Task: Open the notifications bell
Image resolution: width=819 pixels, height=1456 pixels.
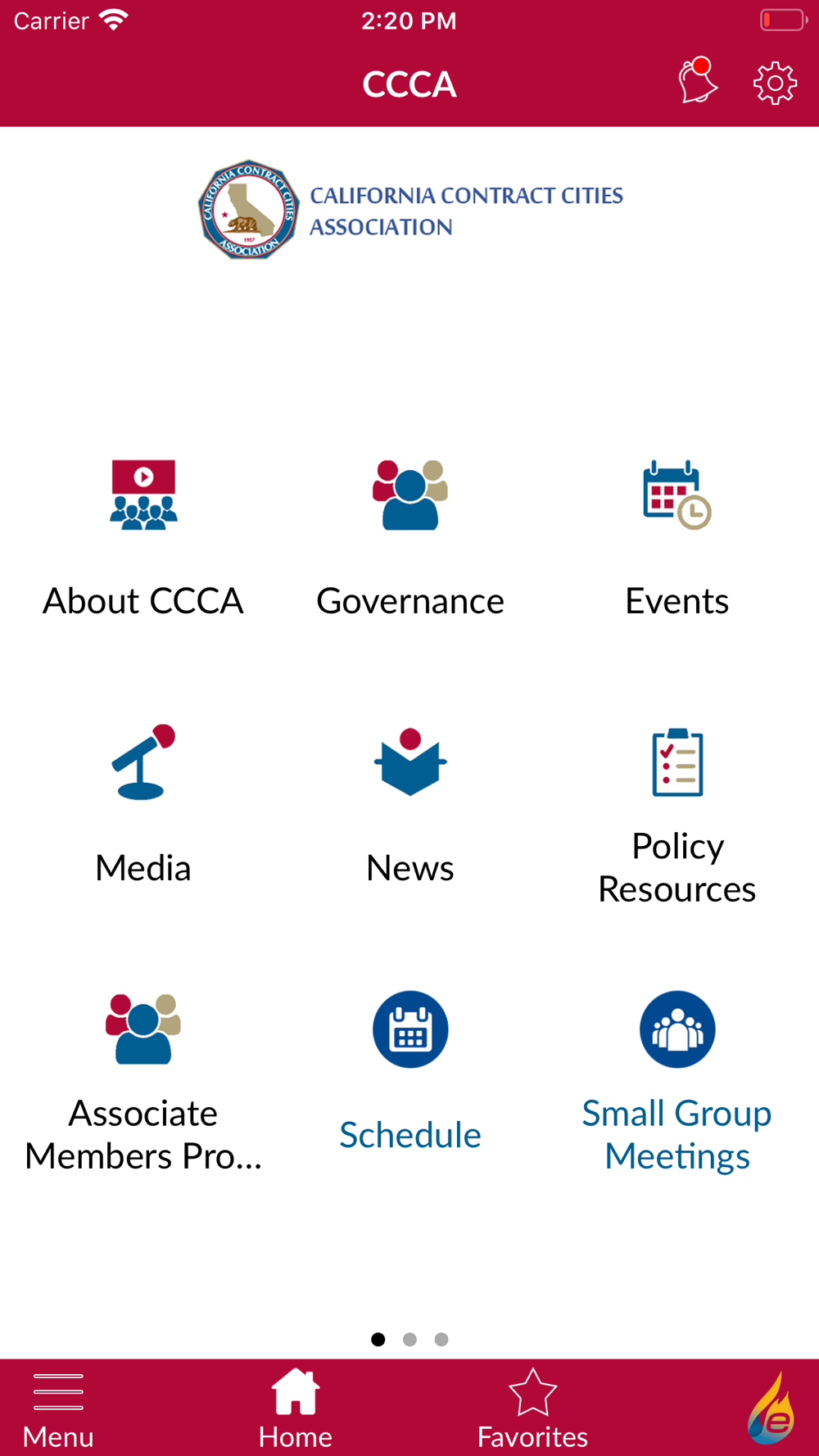Action: click(x=698, y=80)
